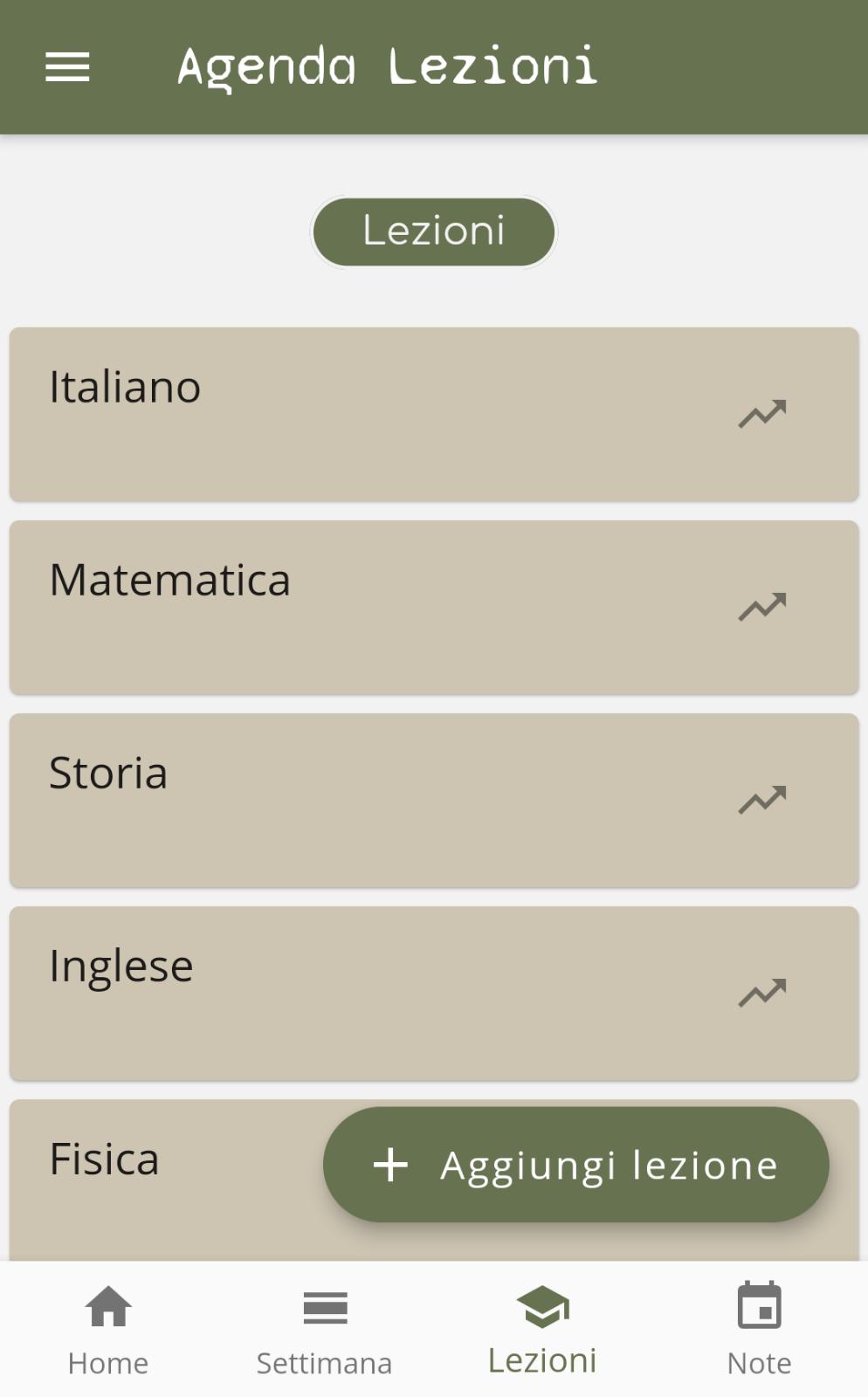View the trend chart for Storia

point(762,801)
